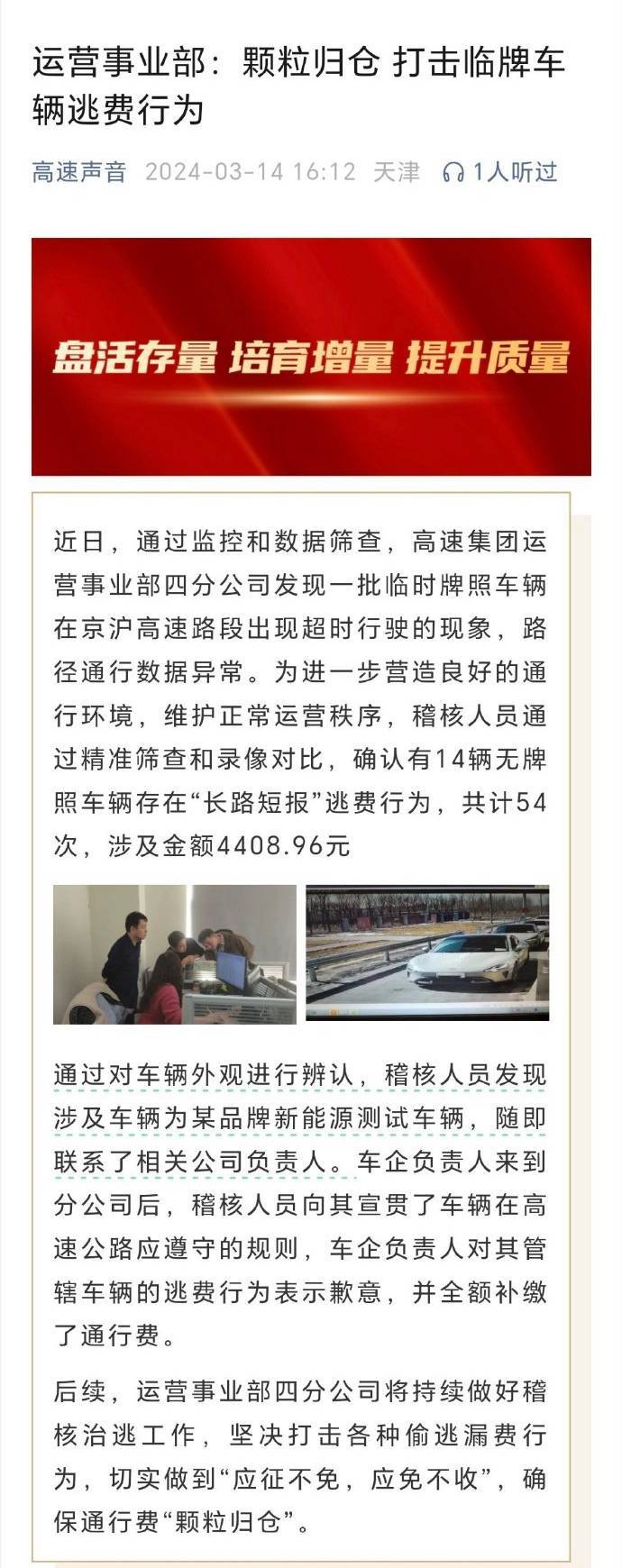
Task: Enlarge the photo of the white car
Action: [427, 953]
